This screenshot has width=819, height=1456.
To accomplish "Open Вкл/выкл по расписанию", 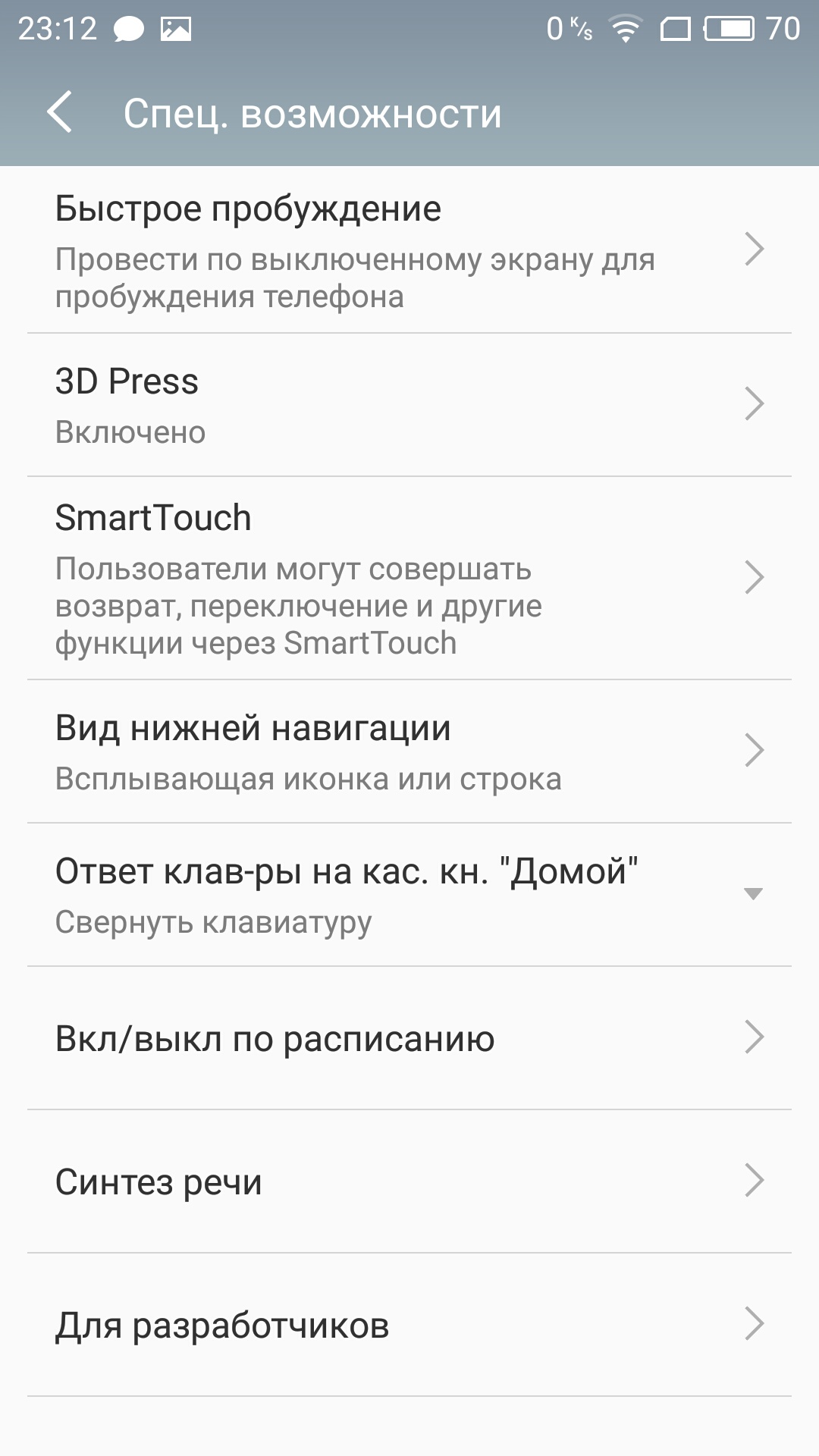I will [409, 1038].
